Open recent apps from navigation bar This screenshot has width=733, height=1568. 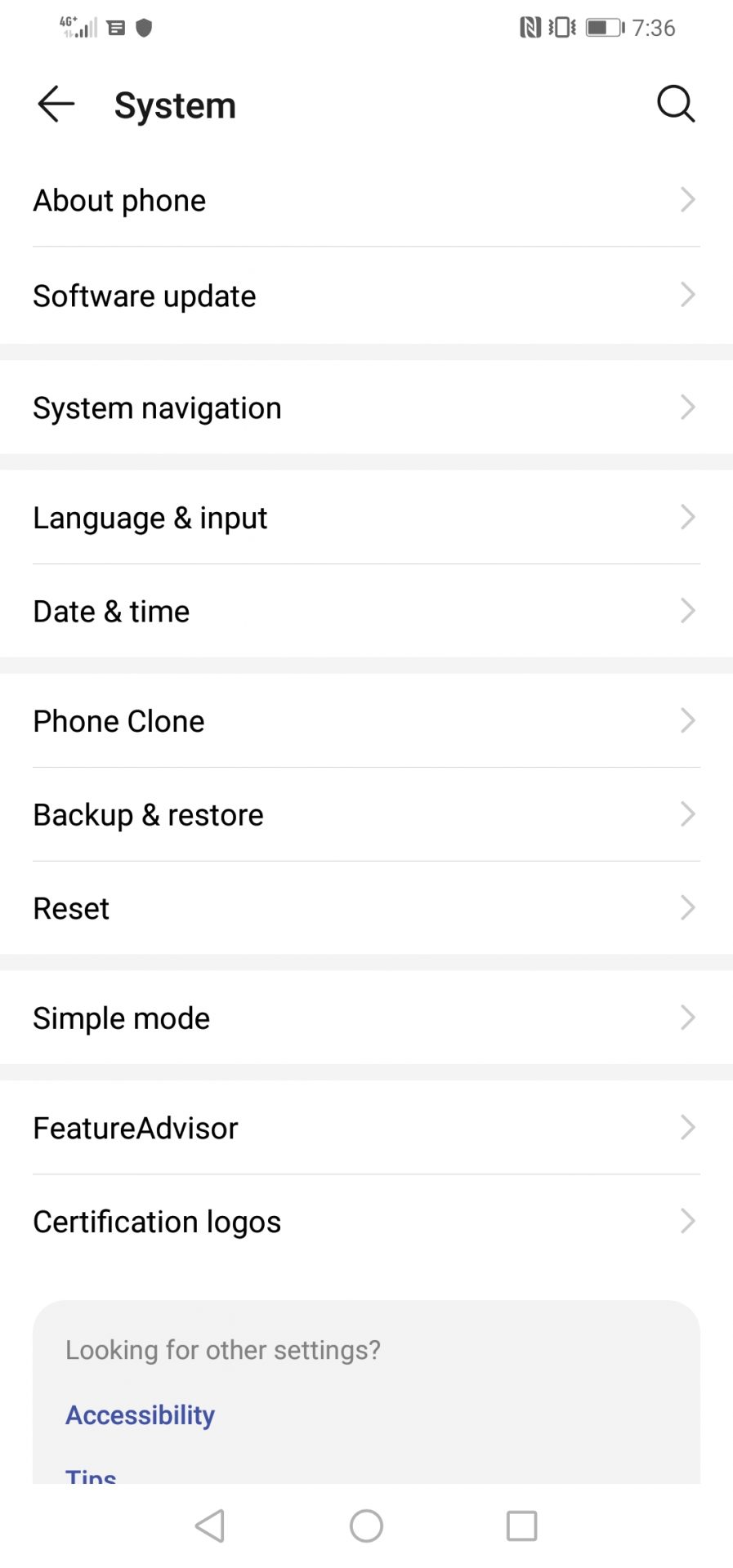521,1526
